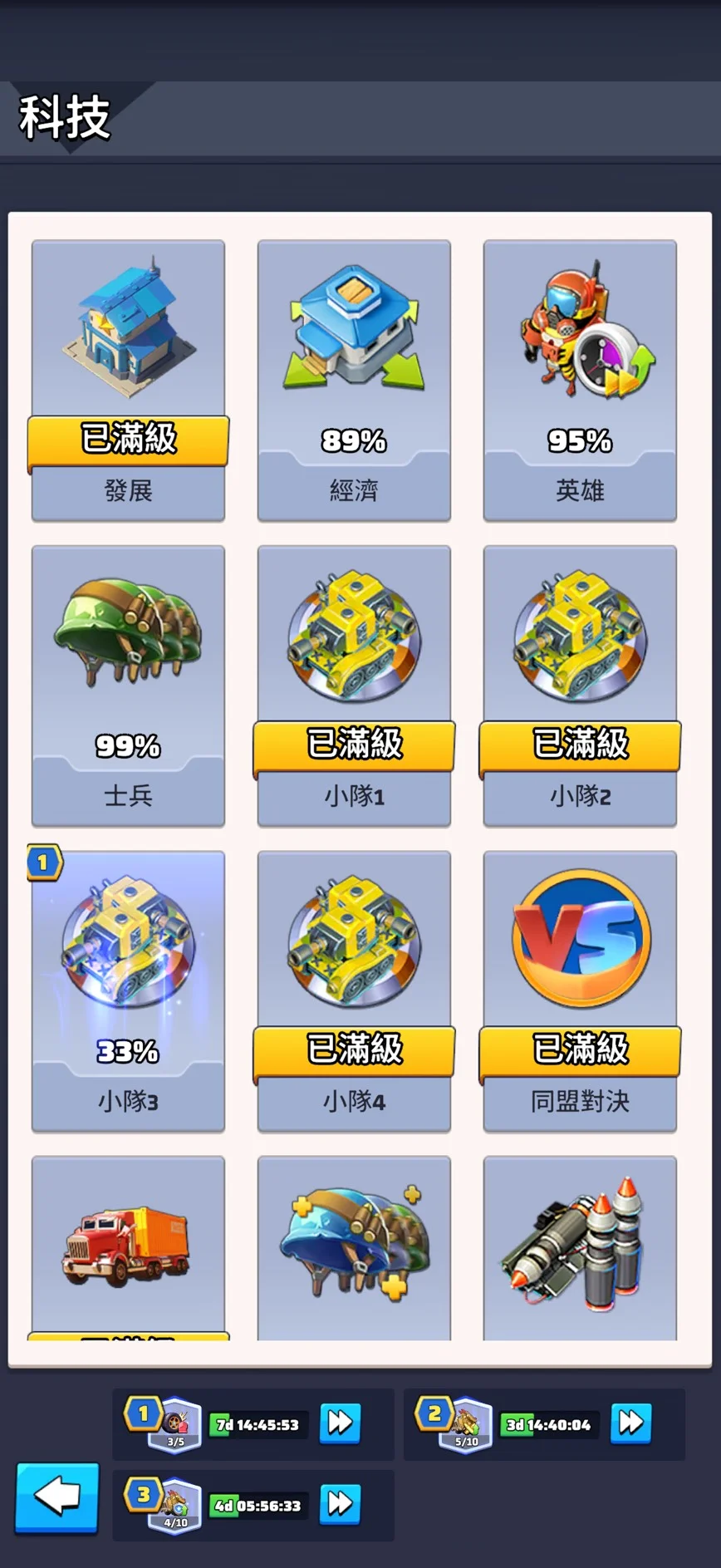This screenshot has height=1568, width=721.
Task: Open the 士兵 tech category
Action: coord(128,686)
